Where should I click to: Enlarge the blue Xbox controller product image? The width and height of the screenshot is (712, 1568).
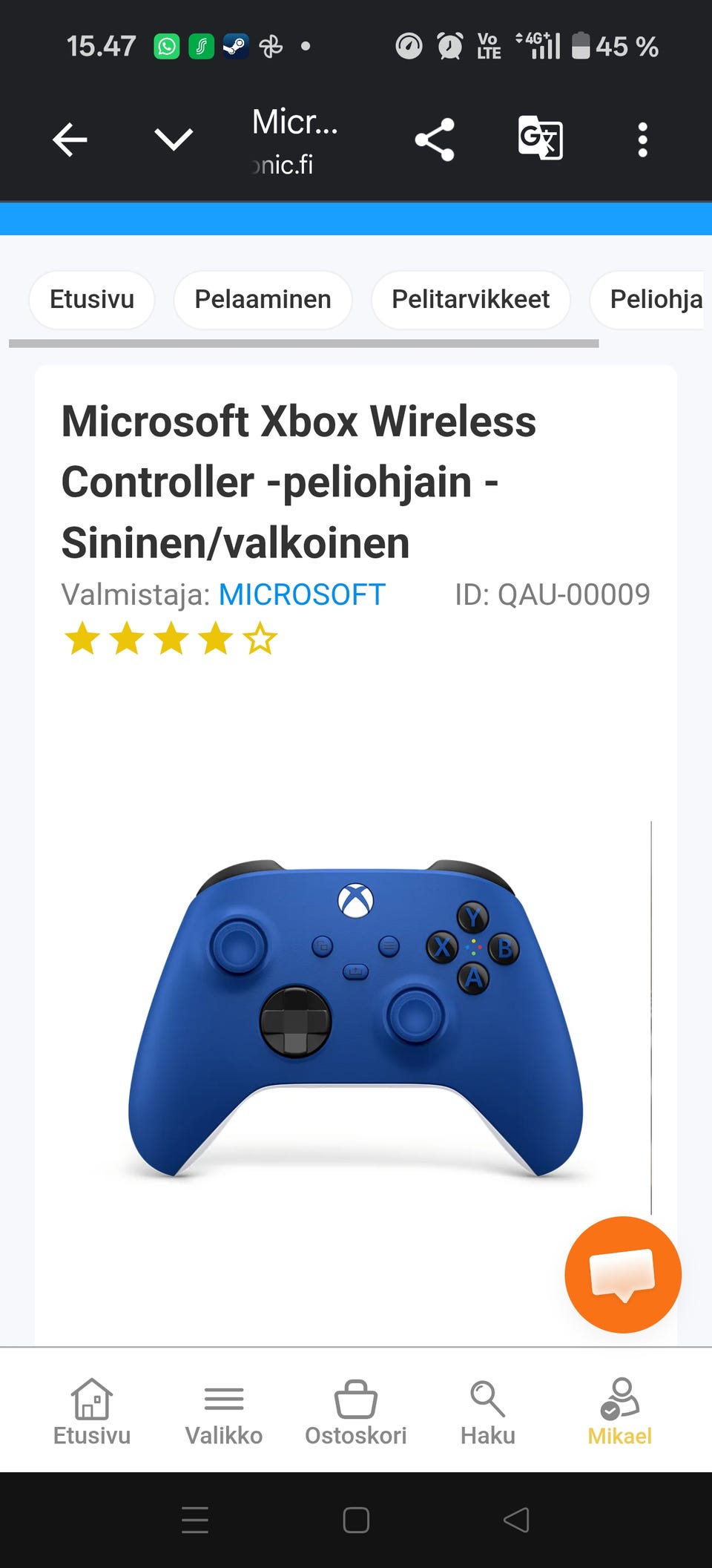pos(355,1017)
